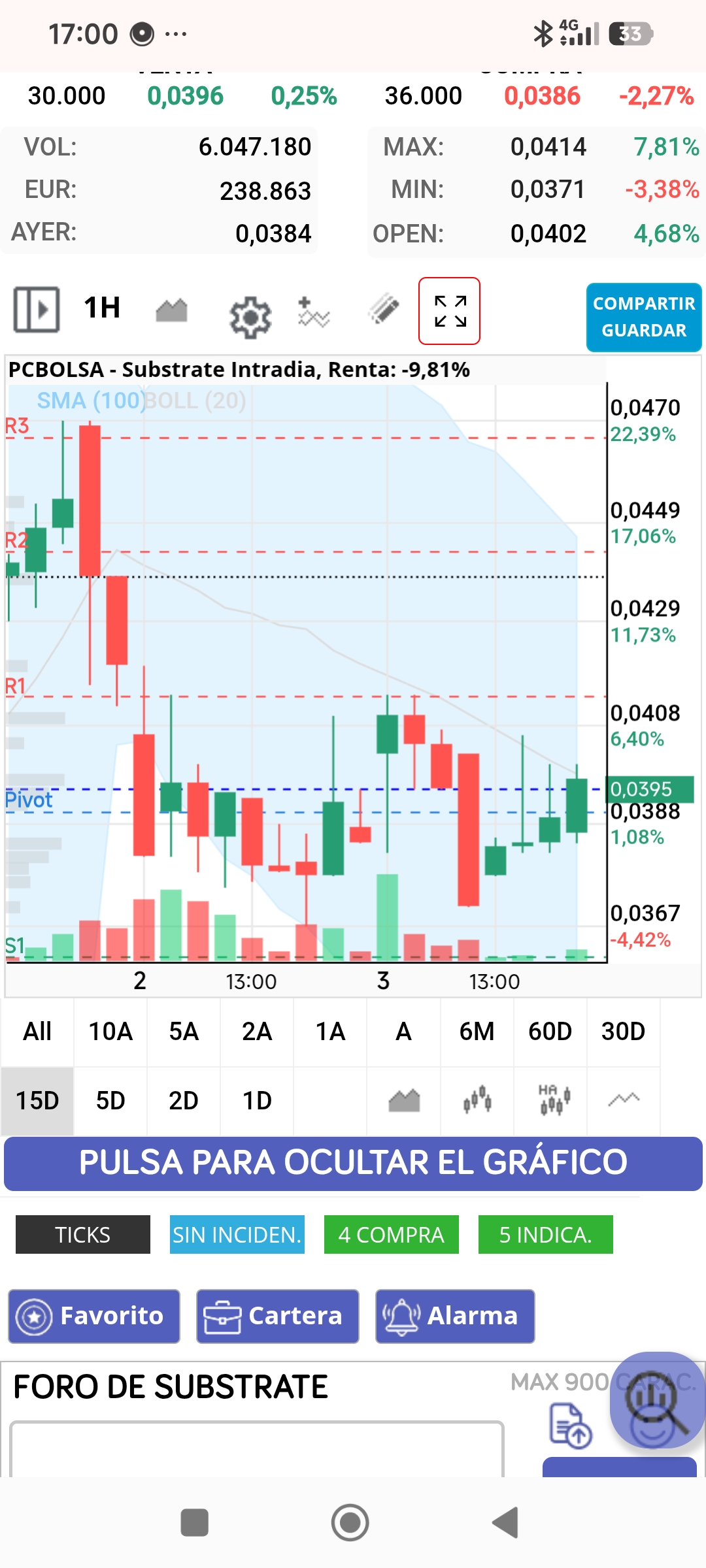View the 4 Compra signals
Viewport: 706px width, 1568px height.
pyautogui.click(x=392, y=1235)
